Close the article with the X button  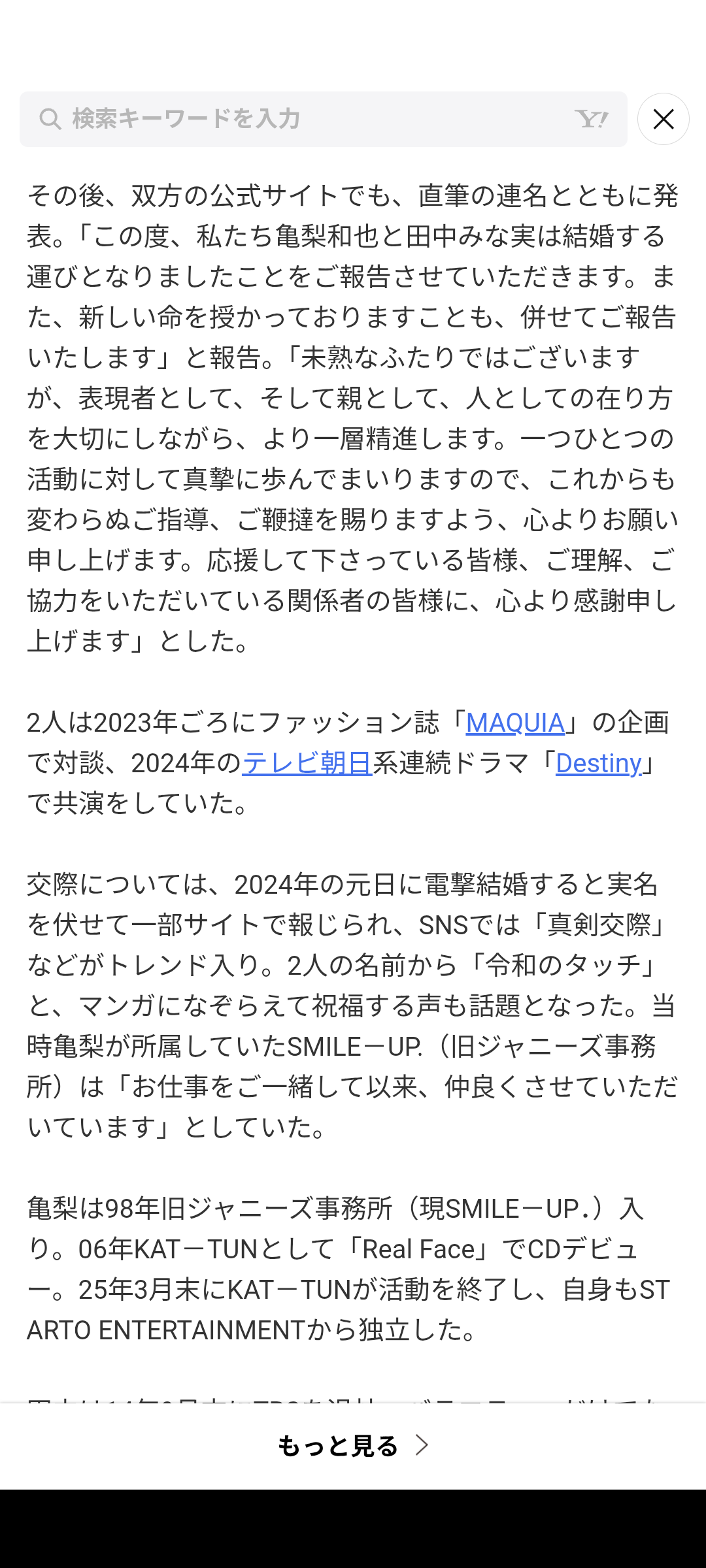tap(664, 119)
